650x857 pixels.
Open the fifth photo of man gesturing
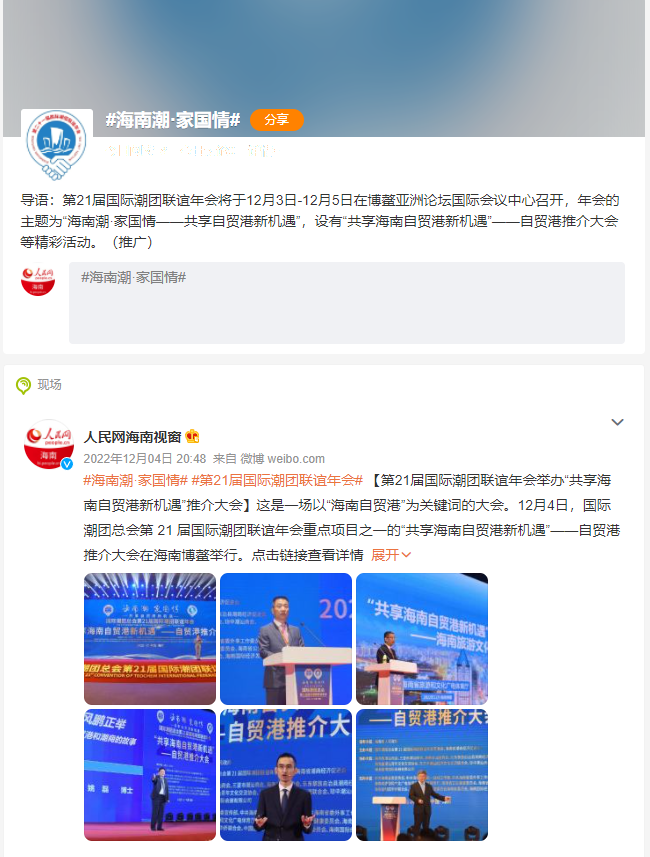click(x=286, y=775)
